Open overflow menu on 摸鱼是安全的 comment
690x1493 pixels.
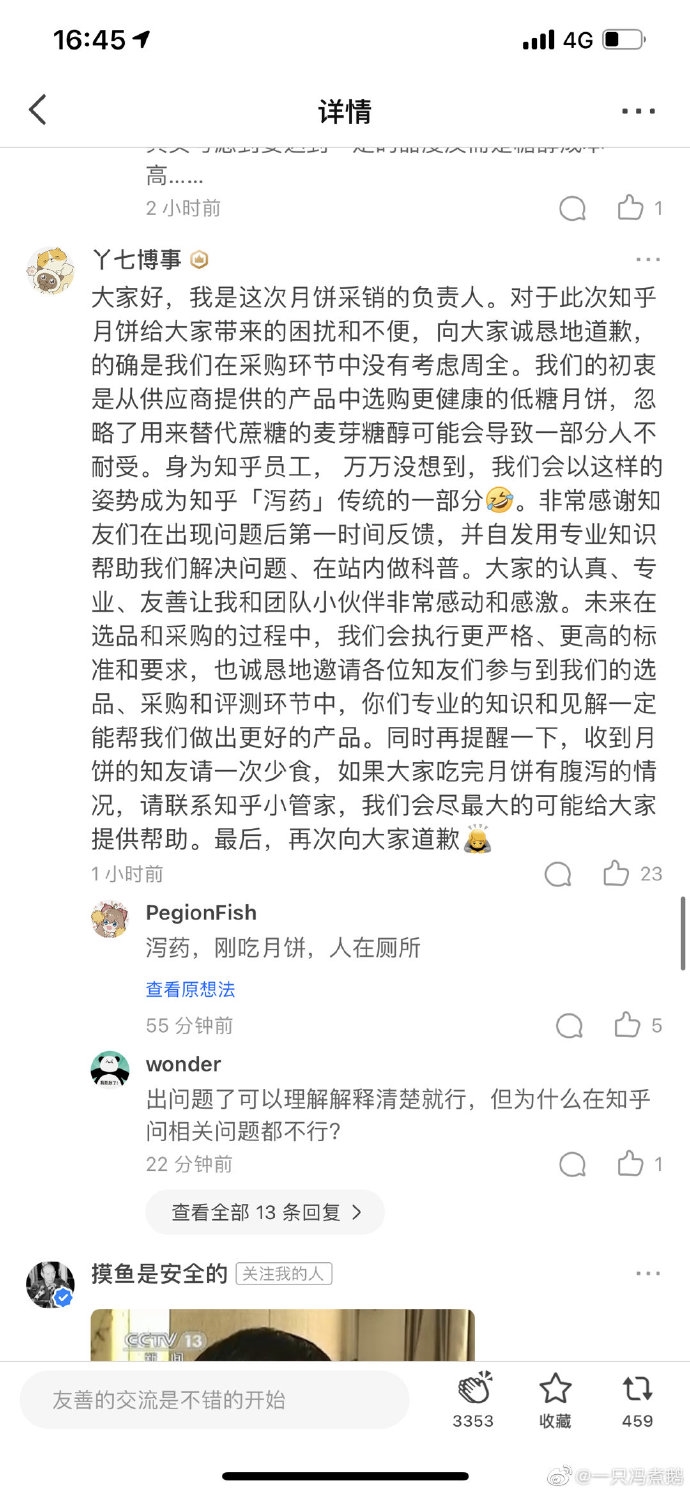pyautogui.click(x=648, y=1274)
